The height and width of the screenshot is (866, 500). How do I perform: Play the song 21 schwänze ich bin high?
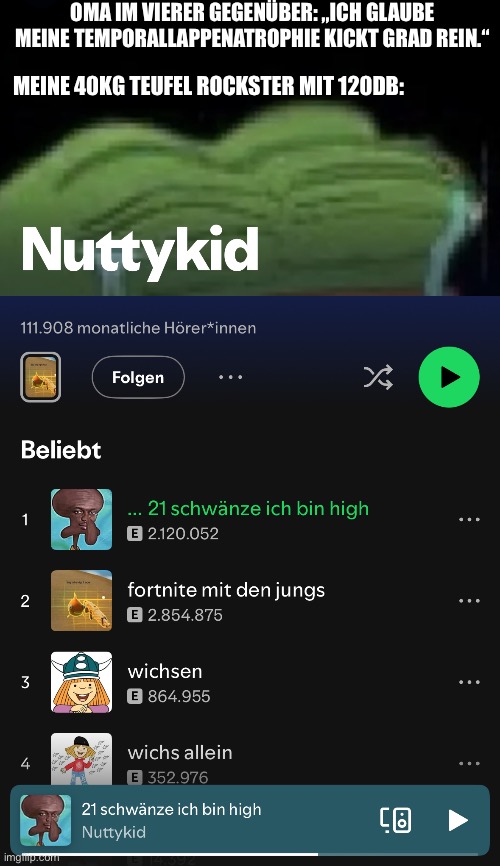point(248,519)
